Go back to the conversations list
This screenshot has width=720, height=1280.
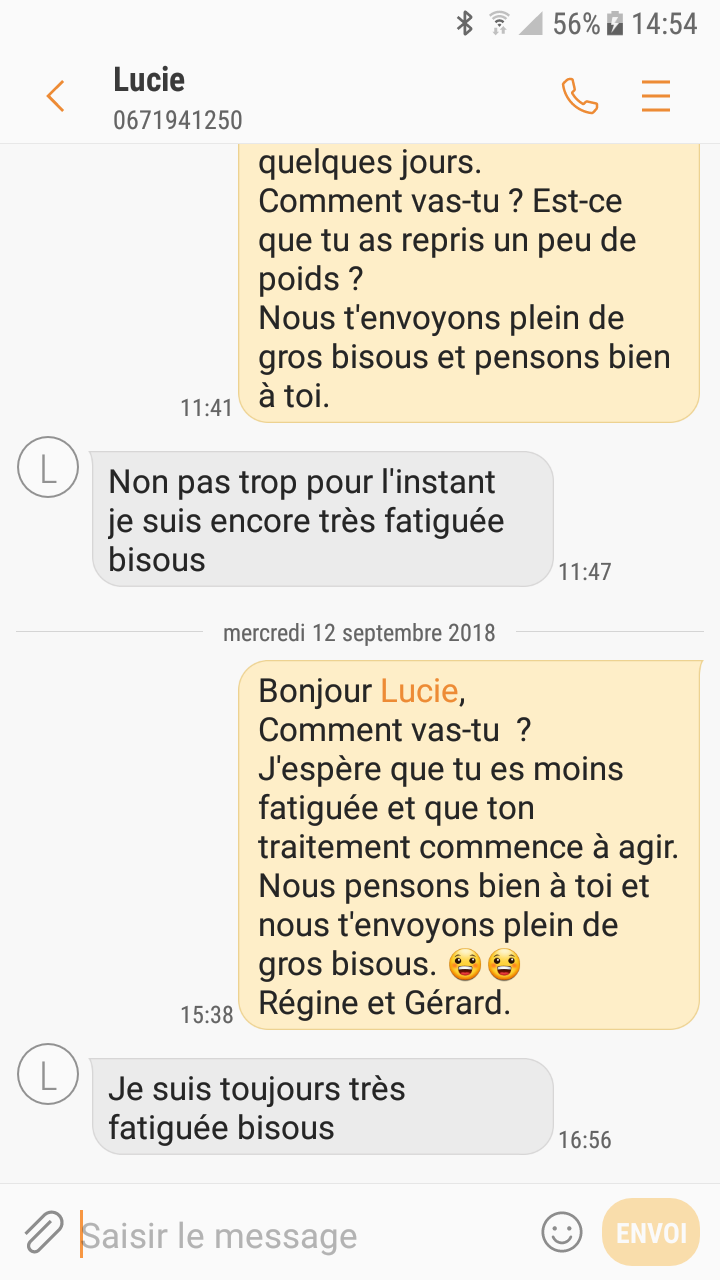(x=55, y=97)
